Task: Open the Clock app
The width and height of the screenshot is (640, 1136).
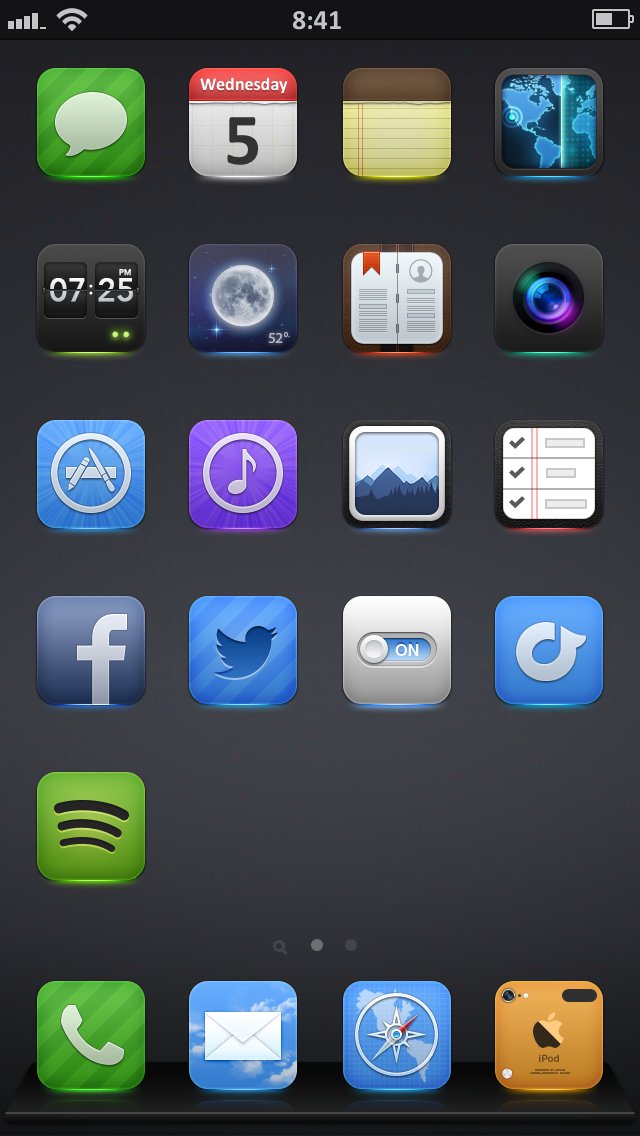Action: (91, 298)
